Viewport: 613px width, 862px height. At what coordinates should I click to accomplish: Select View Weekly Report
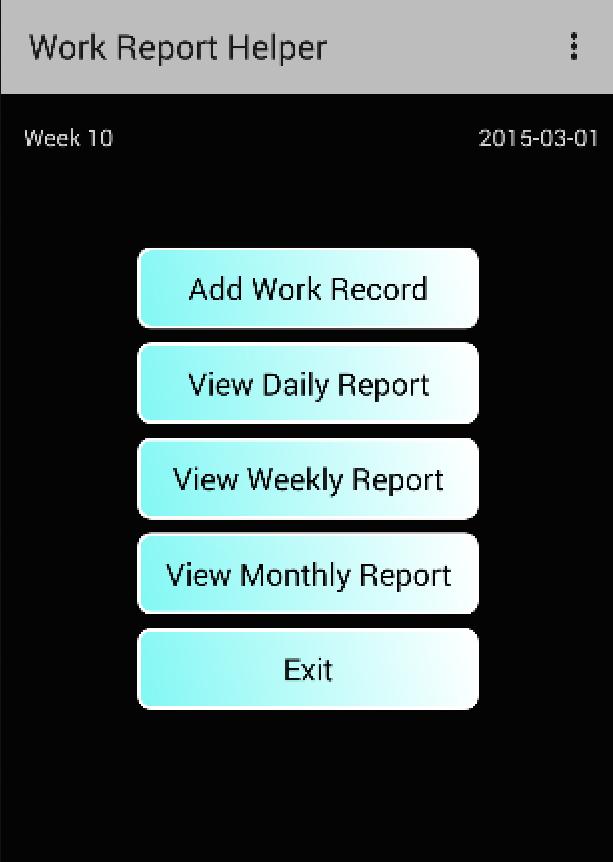tap(308, 479)
